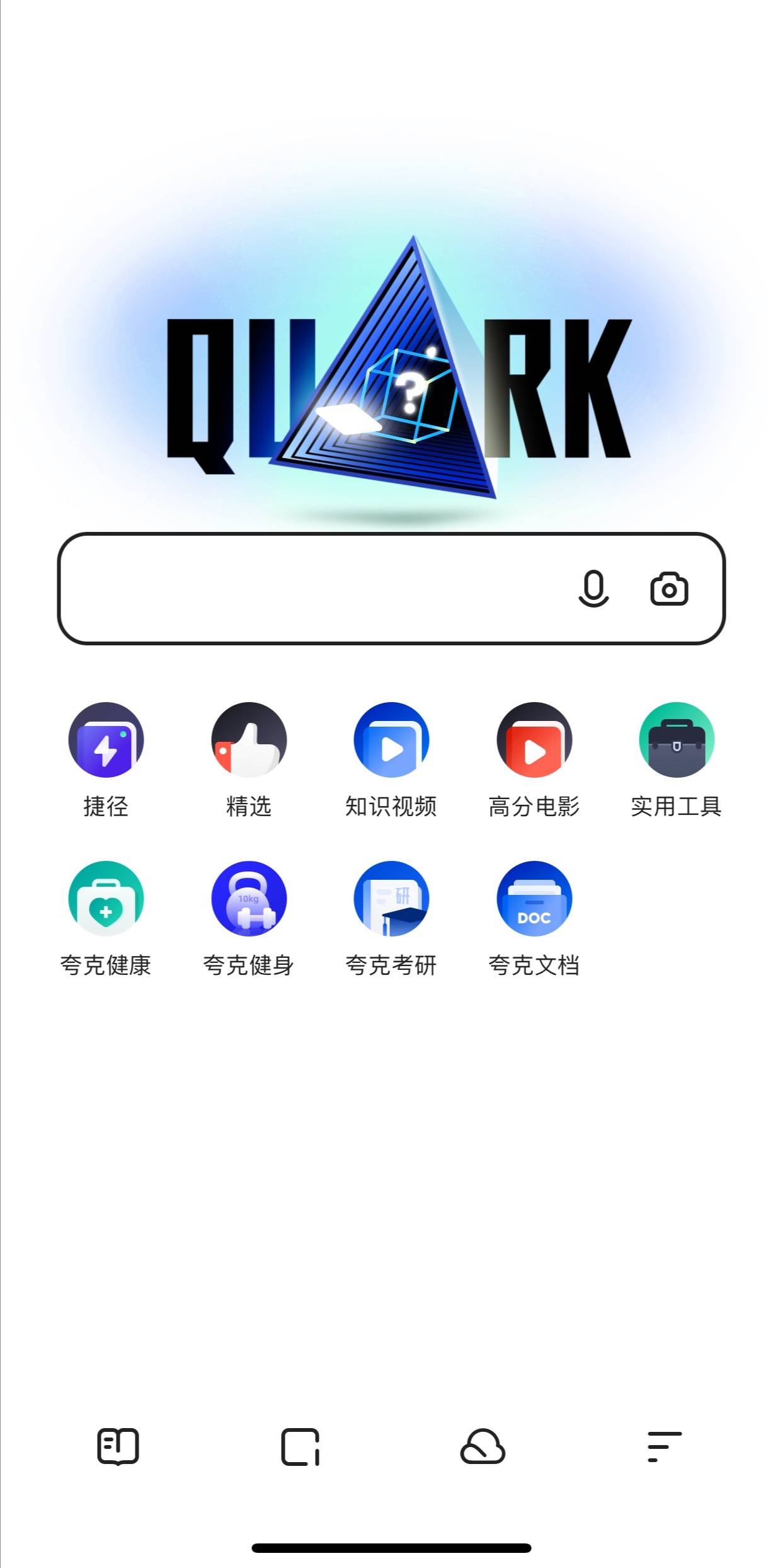Open the 精选 featured content icon
This screenshot has width=768, height=1568.
point(248,740)
